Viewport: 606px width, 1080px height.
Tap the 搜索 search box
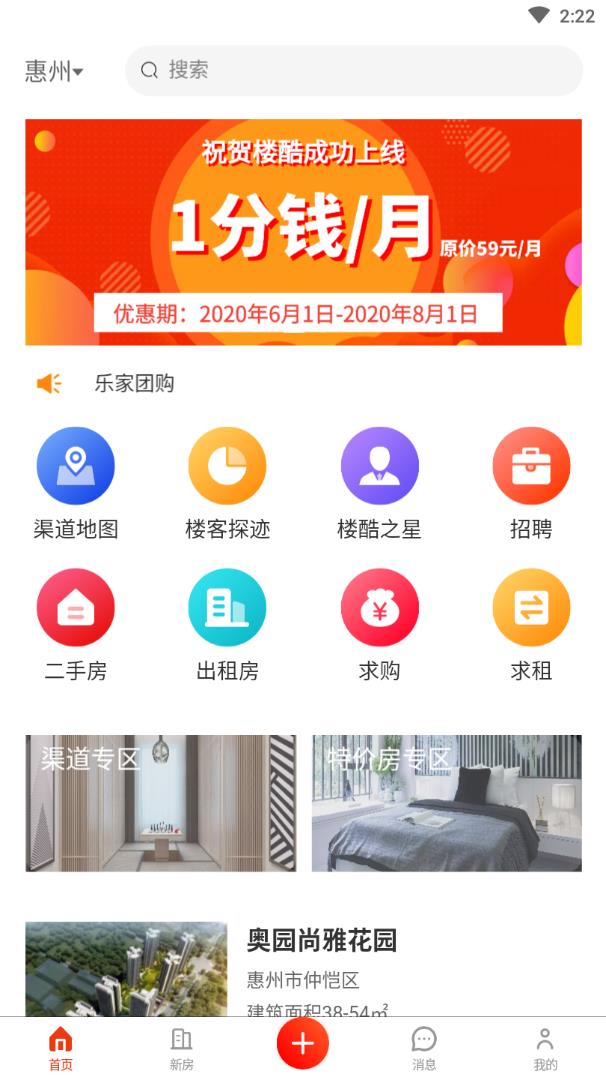pos(353,70)
